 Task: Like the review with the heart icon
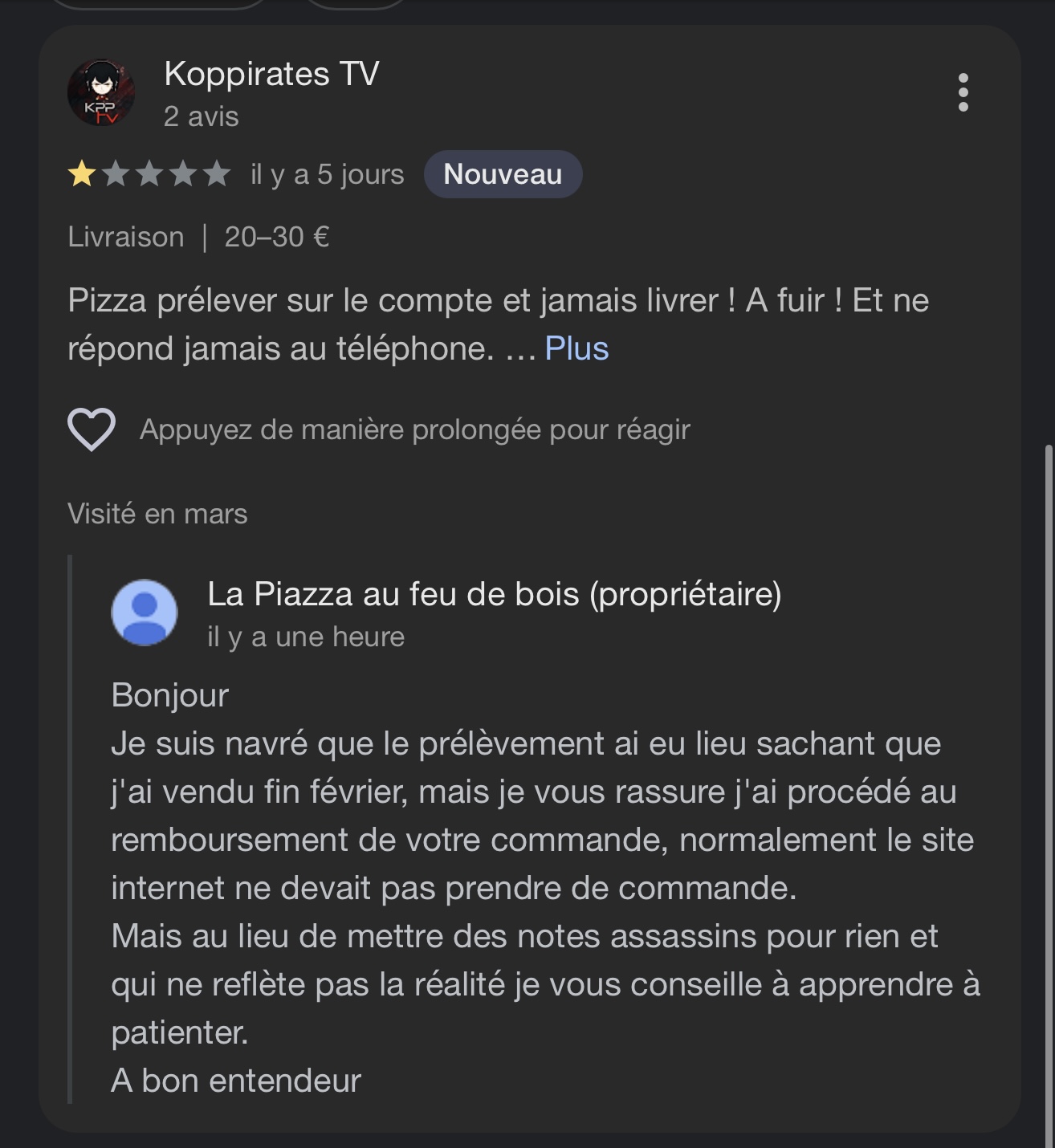[x=92, y=429]
